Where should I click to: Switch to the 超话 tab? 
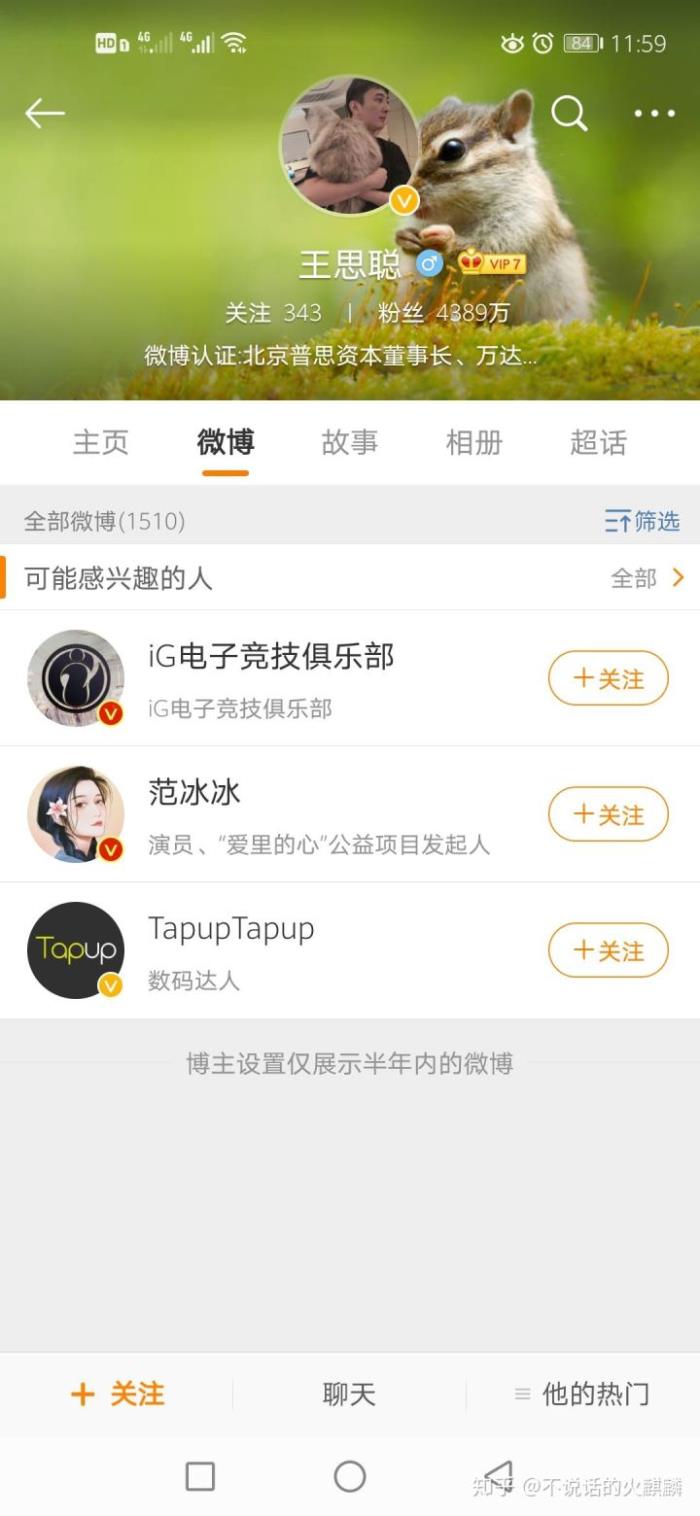(598, 442)
